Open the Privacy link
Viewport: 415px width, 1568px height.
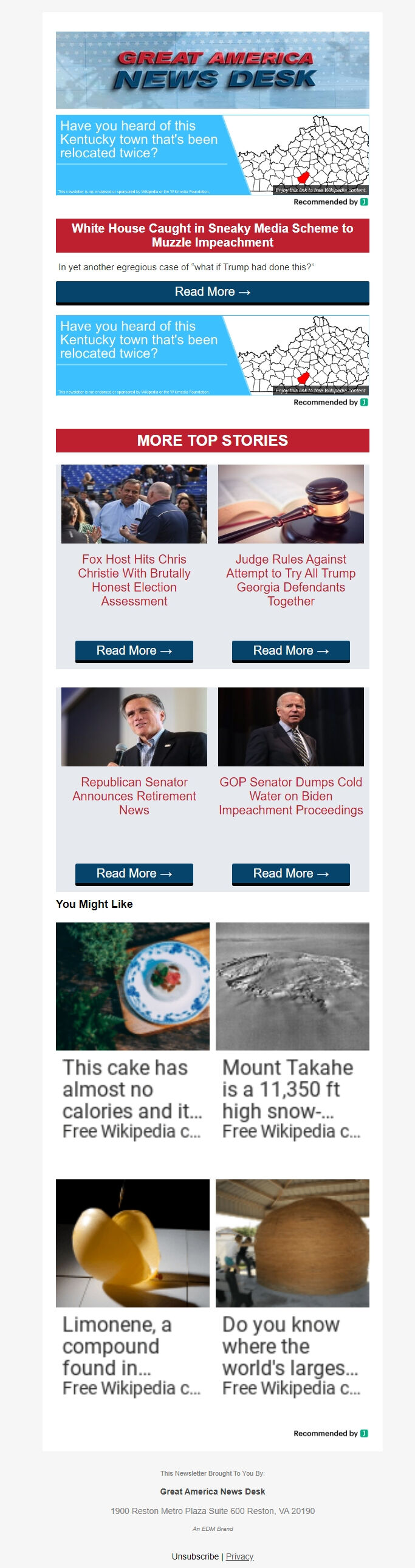[239, 1556]
